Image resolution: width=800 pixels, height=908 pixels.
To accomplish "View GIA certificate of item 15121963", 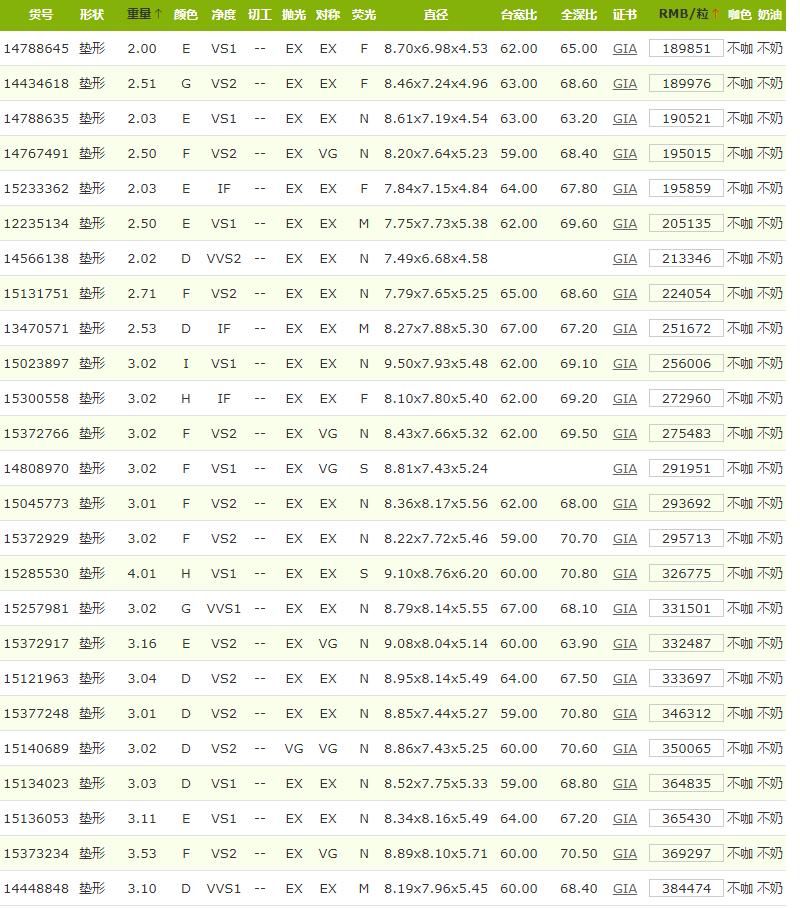I will click(624, 678).
